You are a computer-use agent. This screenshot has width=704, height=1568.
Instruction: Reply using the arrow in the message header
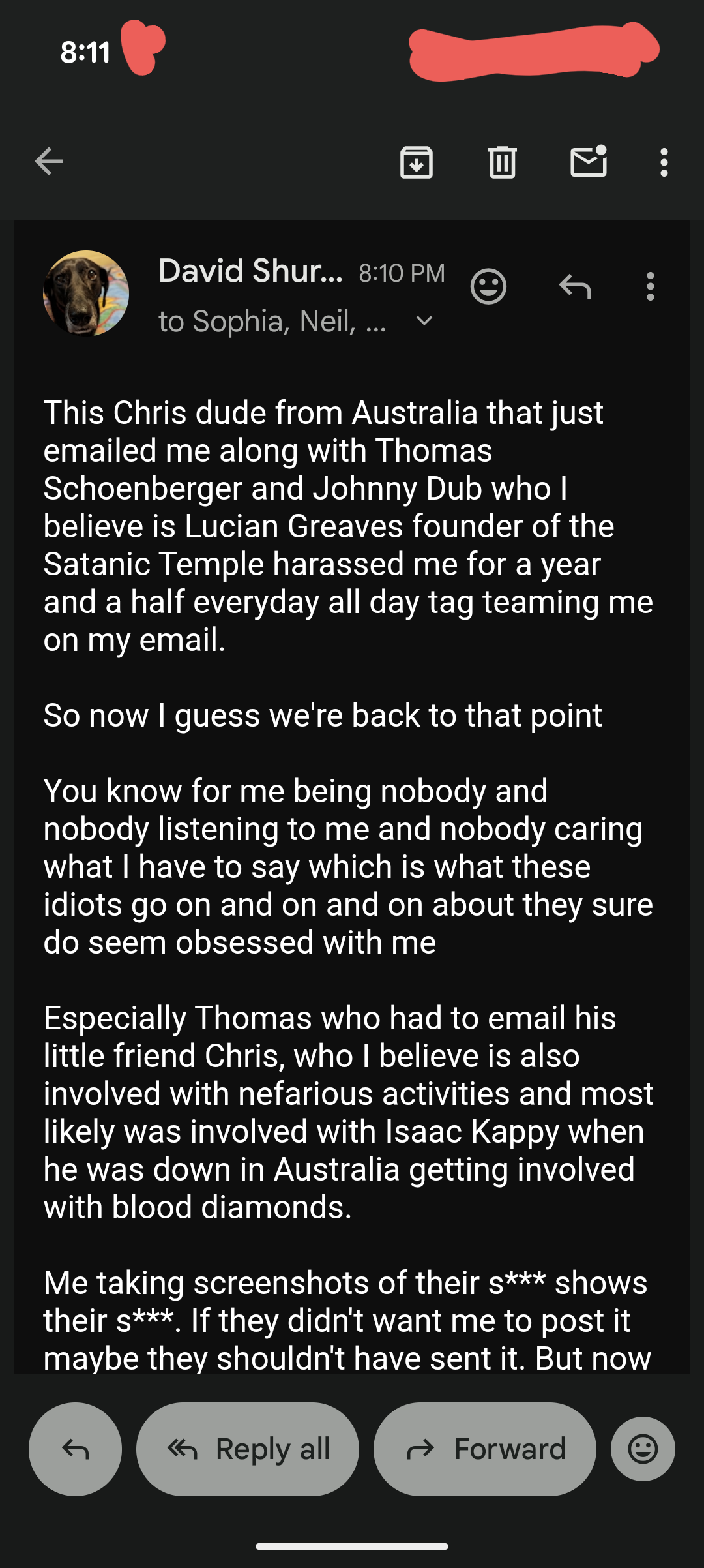[575, 286]
